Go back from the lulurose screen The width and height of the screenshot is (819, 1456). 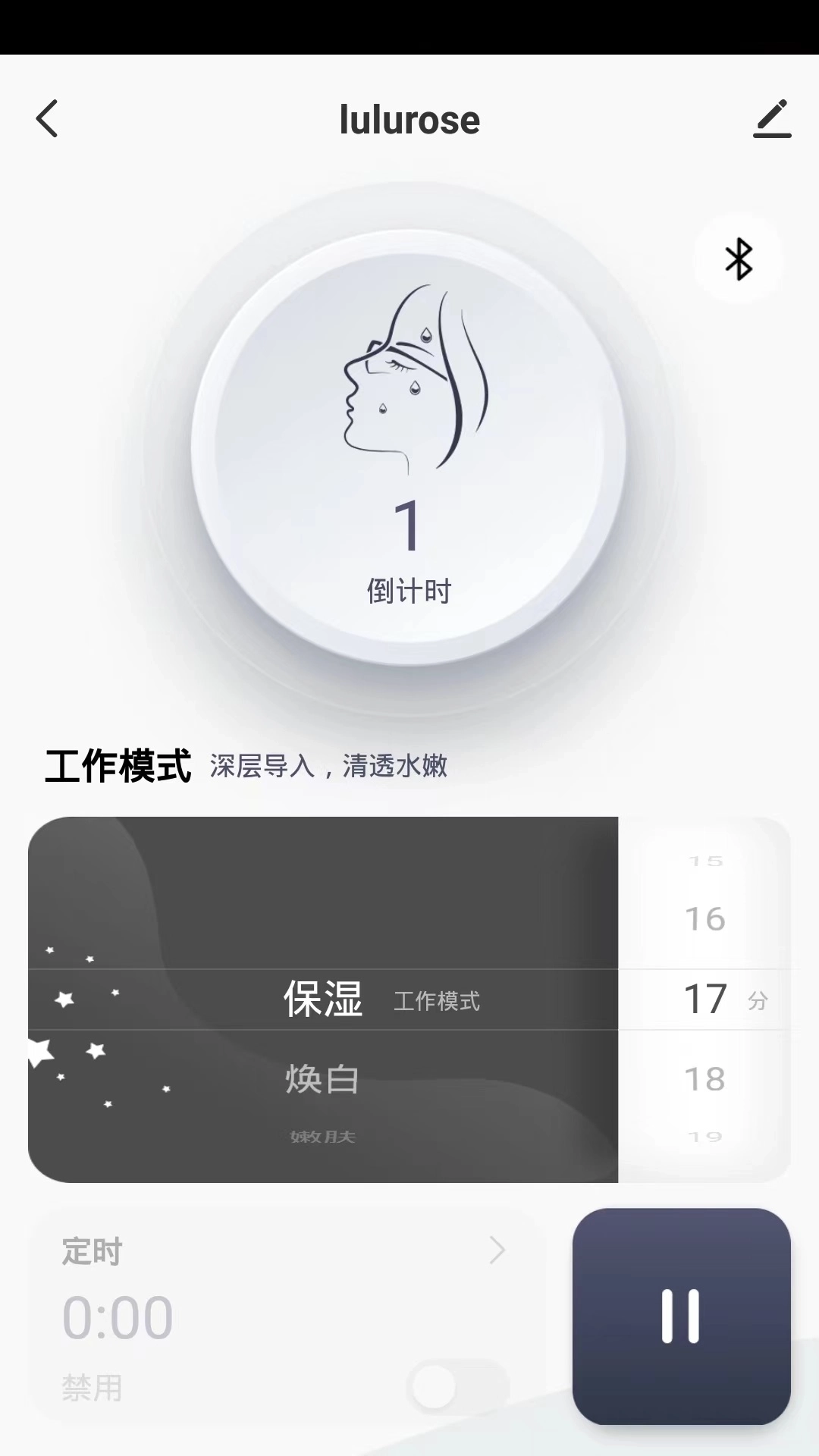pyautogui.click(x=47, y=119)
